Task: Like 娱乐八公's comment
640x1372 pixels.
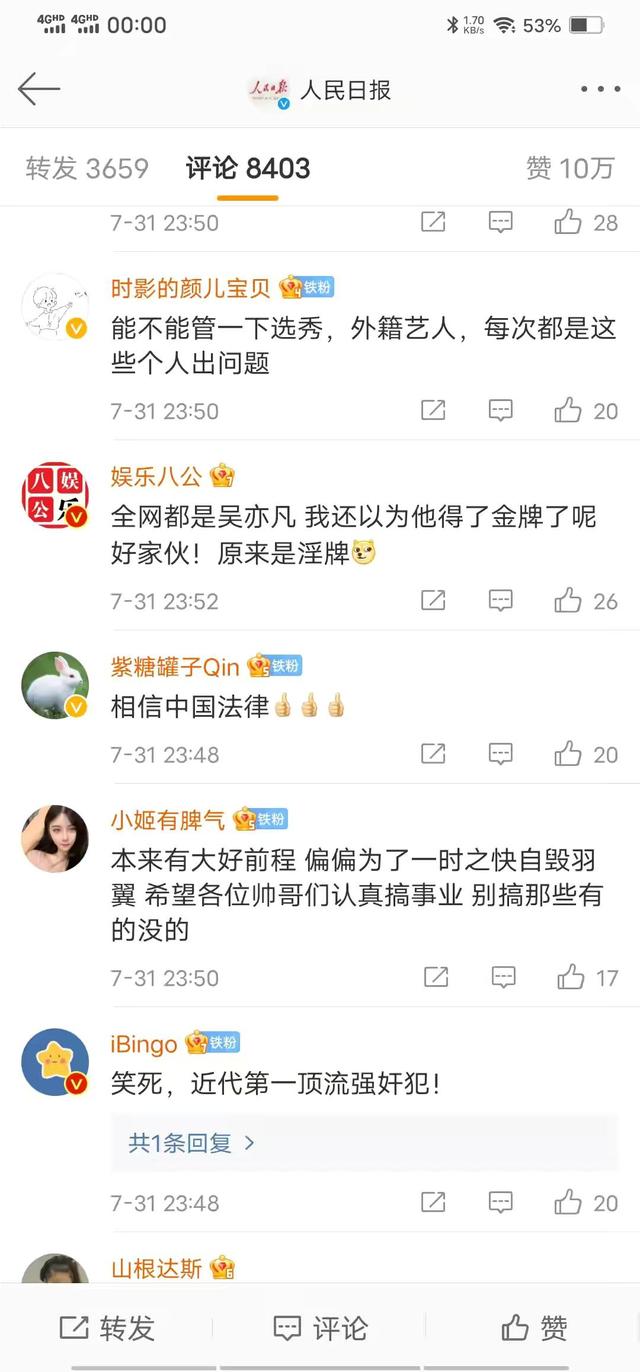Action: (569, 600)
